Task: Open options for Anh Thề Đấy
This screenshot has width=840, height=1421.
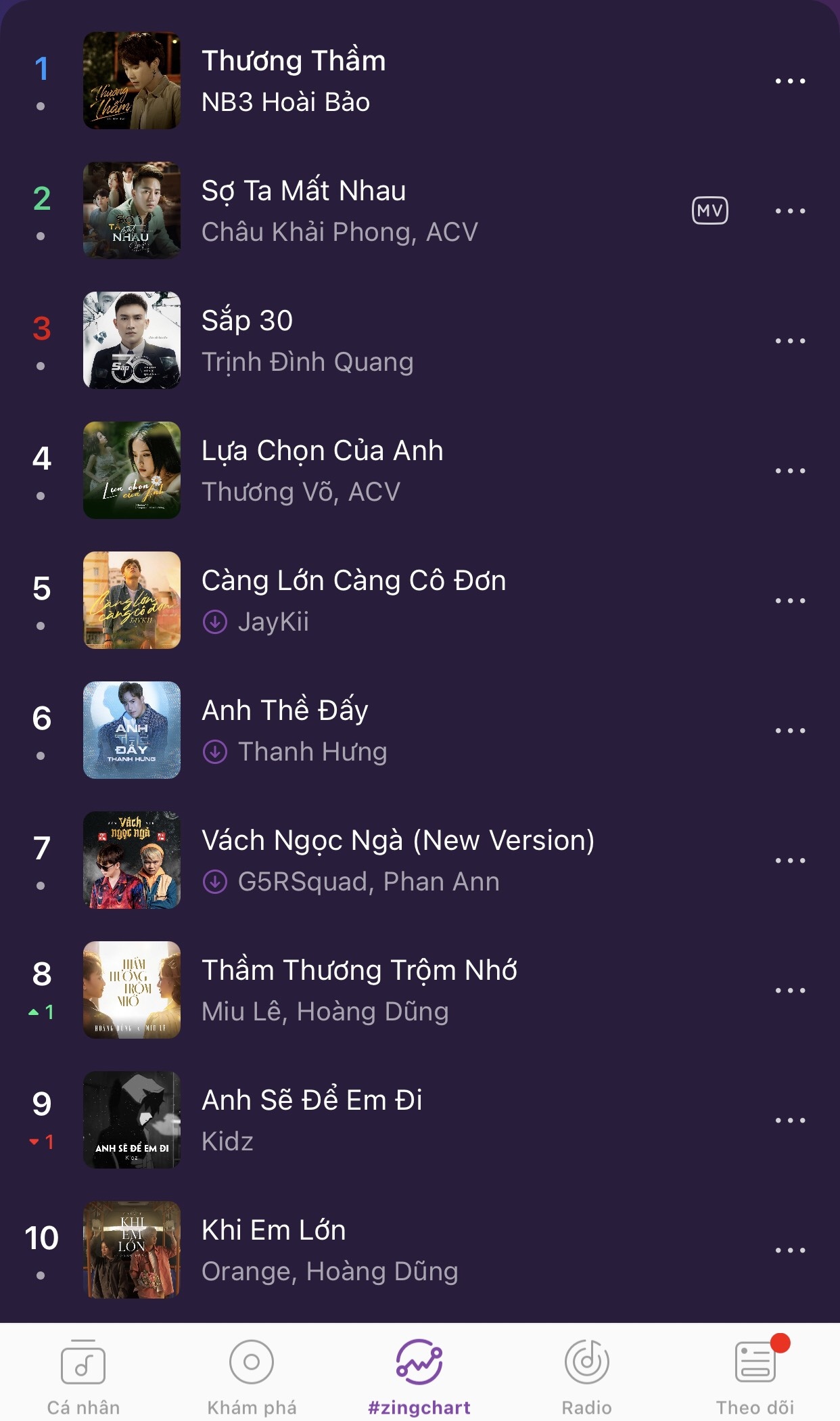Action: [x=790, y=731]
